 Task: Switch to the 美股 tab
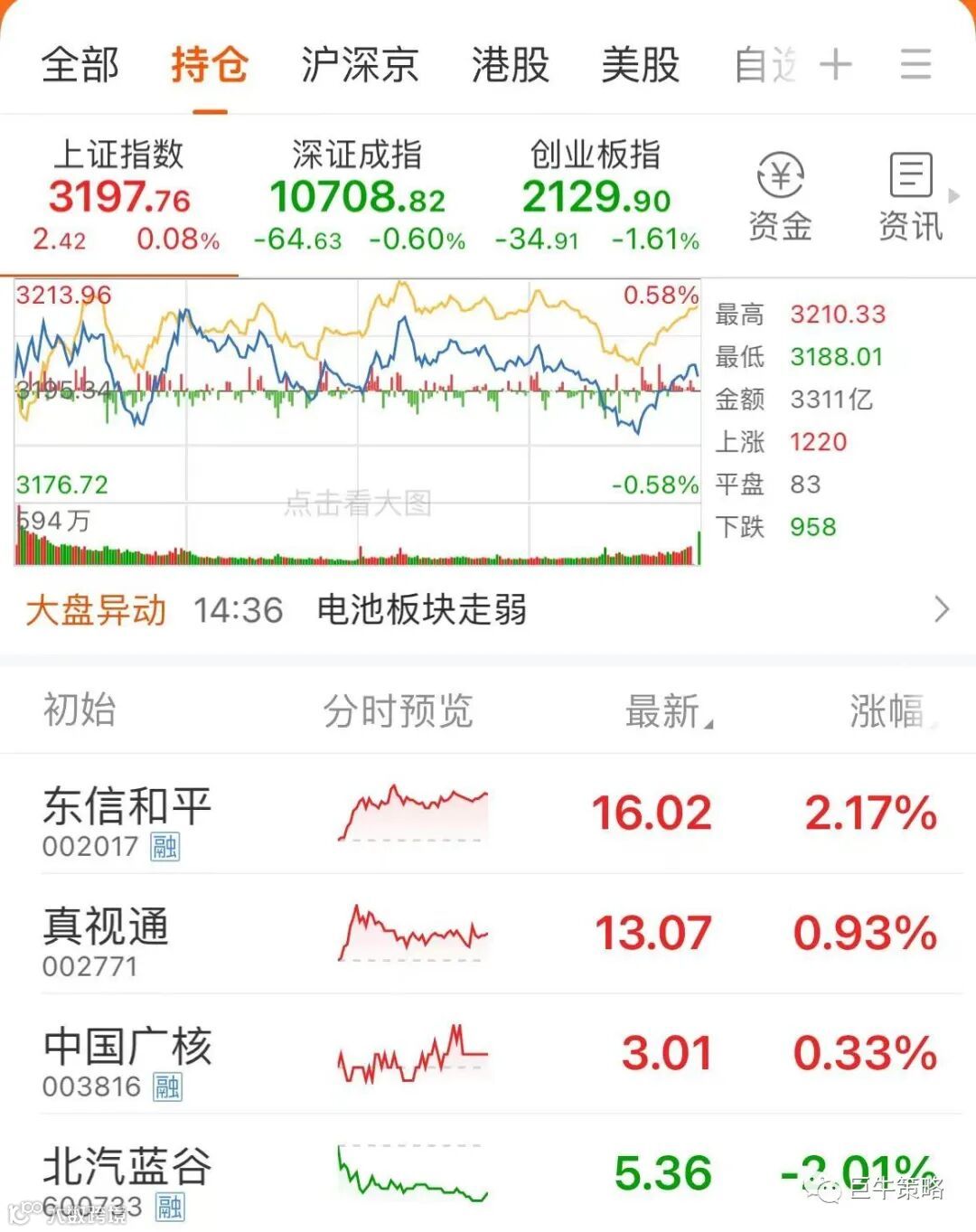click(641, 65)
